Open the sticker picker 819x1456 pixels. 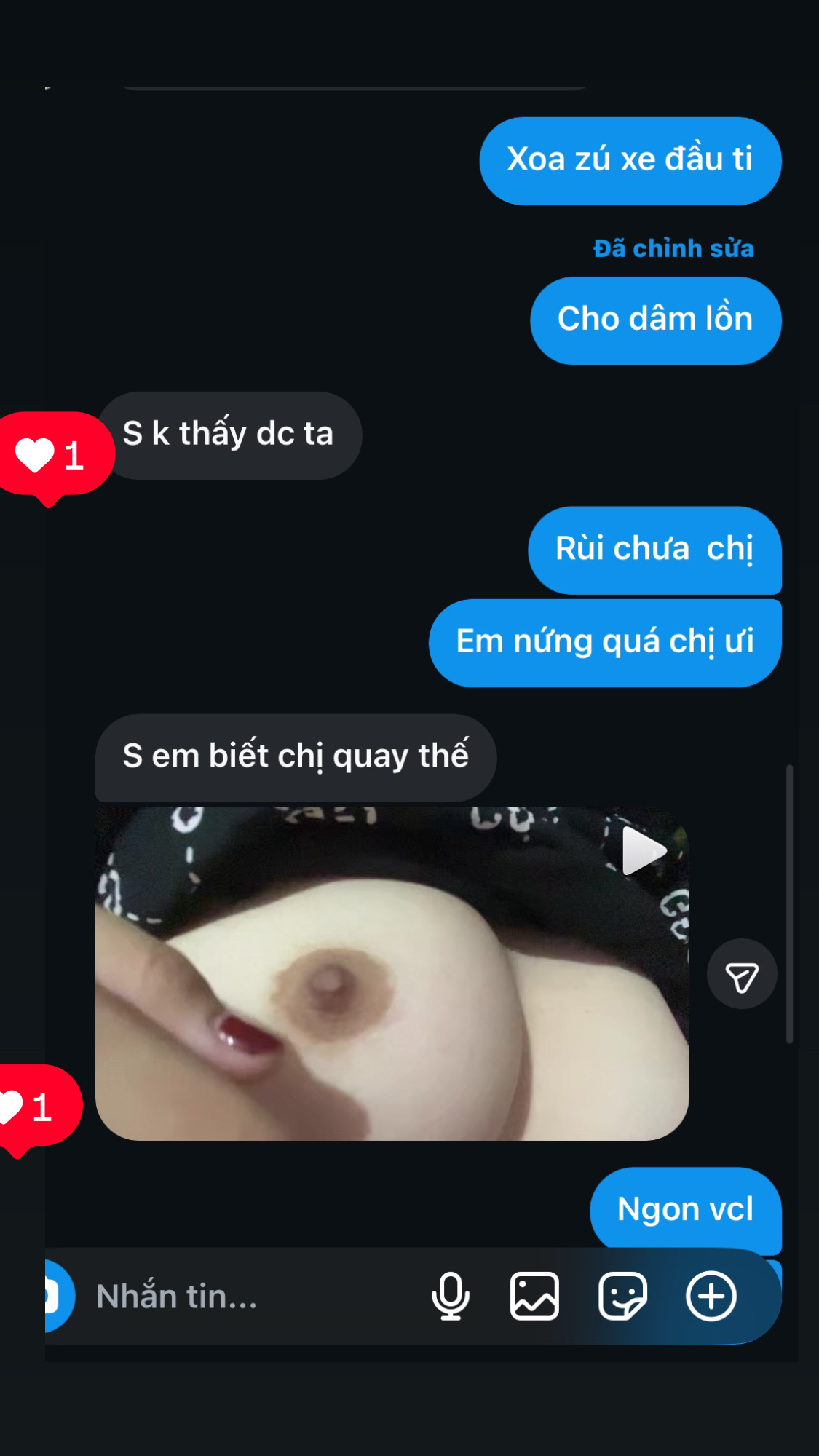pos(622,1297)
